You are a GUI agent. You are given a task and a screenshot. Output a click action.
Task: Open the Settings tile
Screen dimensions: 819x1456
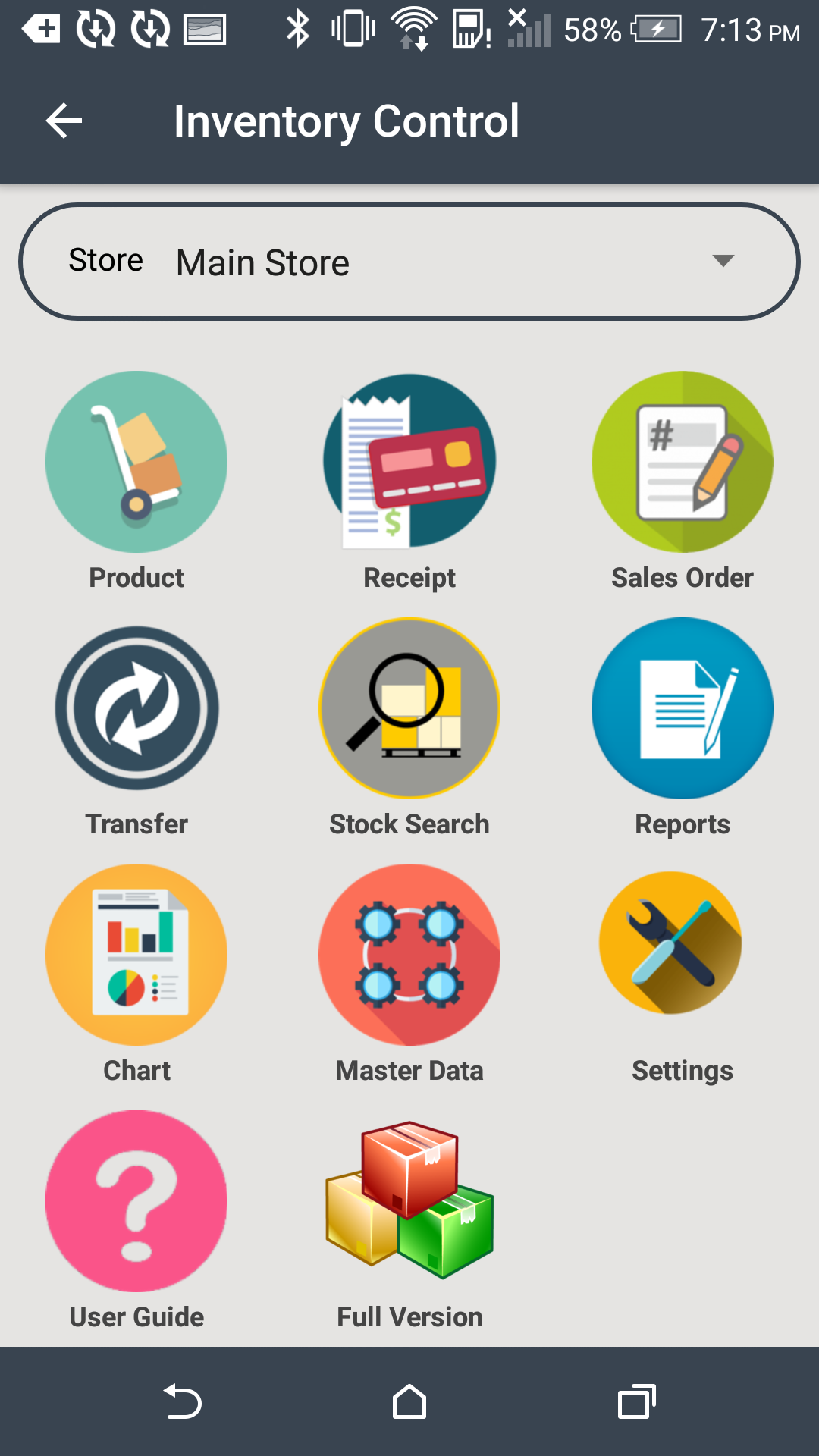(x=671, y=944)
